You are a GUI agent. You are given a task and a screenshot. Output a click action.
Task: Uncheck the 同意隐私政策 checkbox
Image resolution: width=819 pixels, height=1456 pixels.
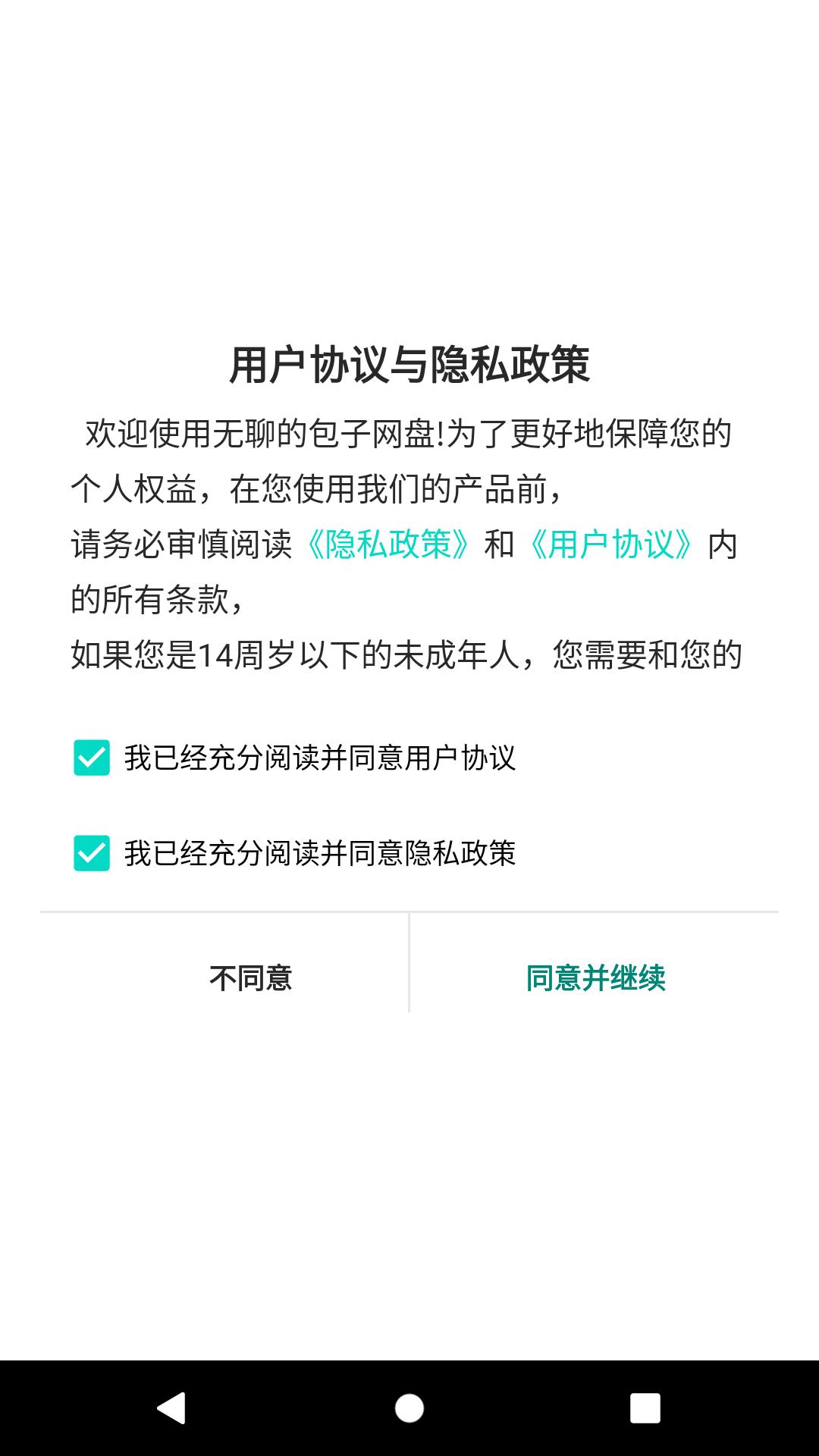[x=92, y=853]
